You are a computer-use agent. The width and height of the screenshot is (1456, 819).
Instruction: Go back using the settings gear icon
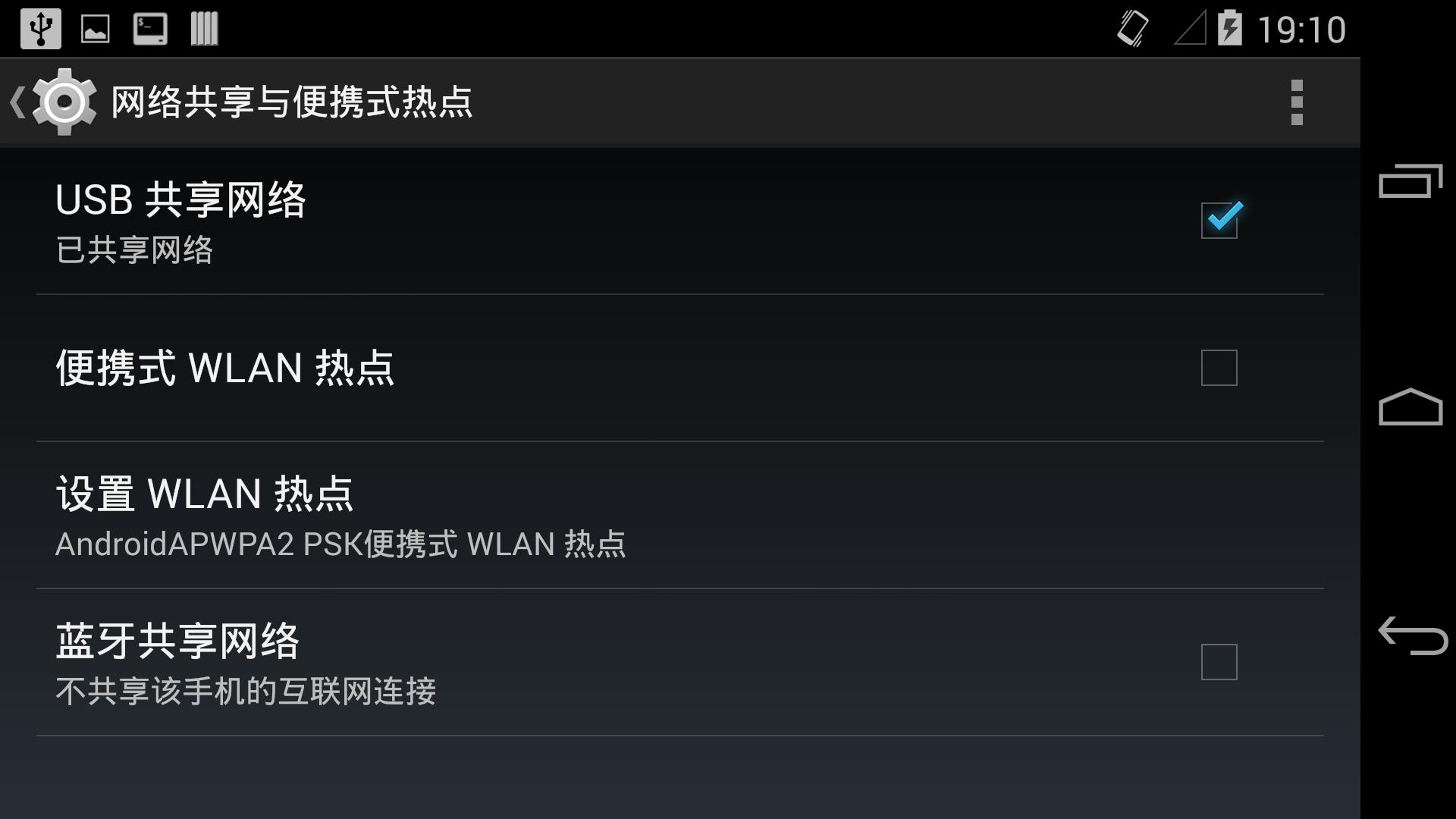[x=62, y=102]
